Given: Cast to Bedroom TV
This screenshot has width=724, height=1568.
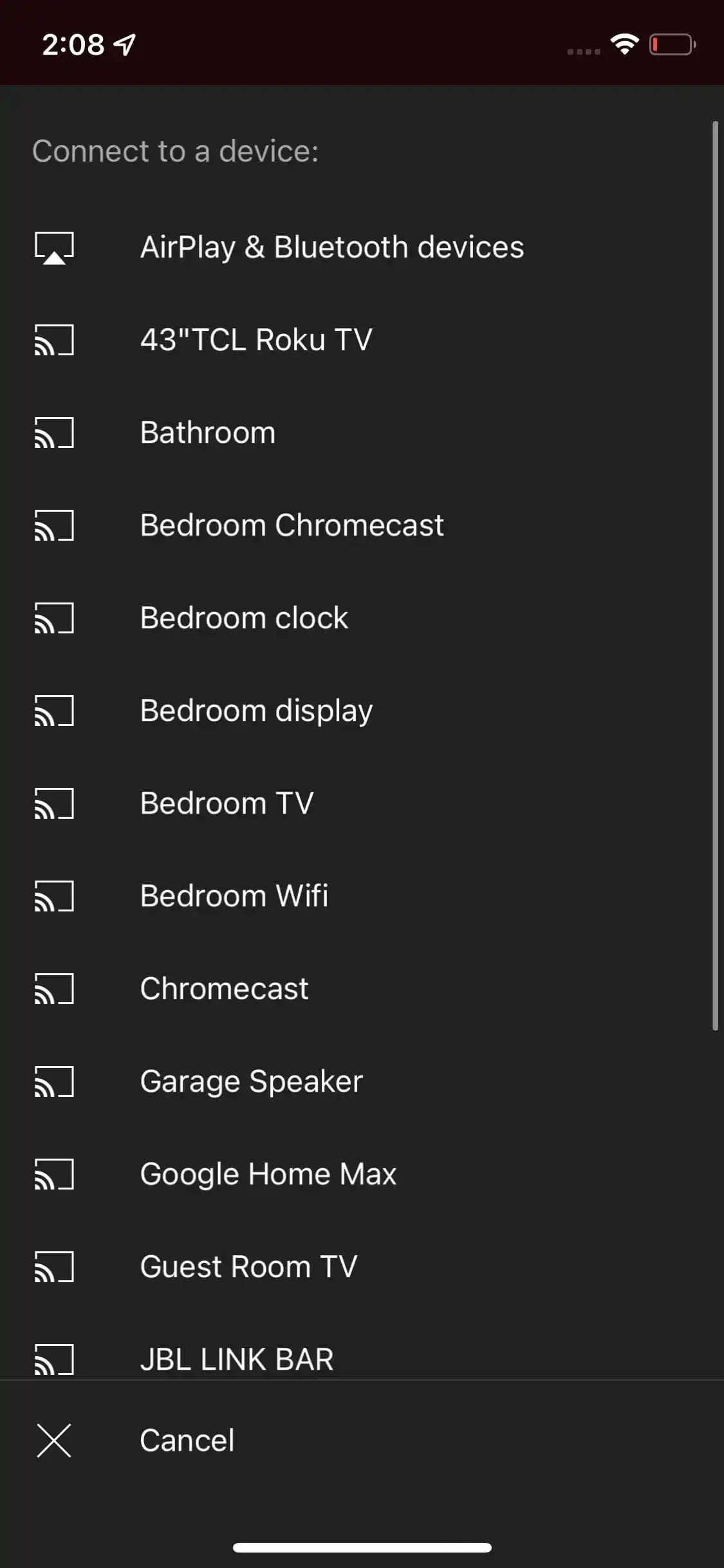Looking at the screenshot, I should 227,803.
